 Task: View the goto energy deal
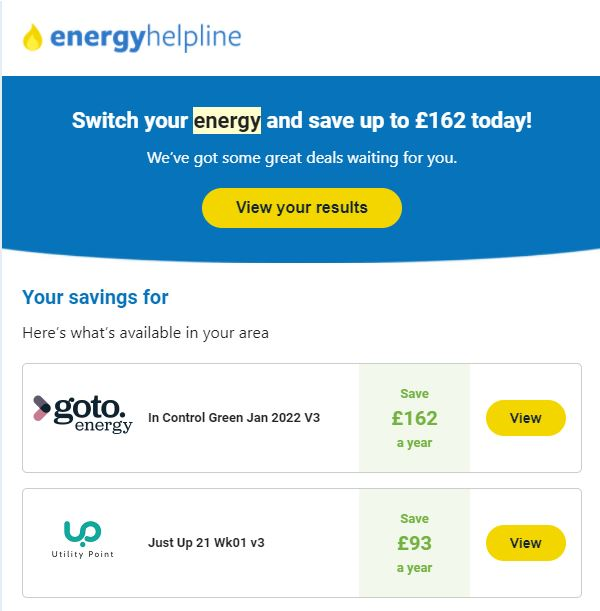coord(525,418)
